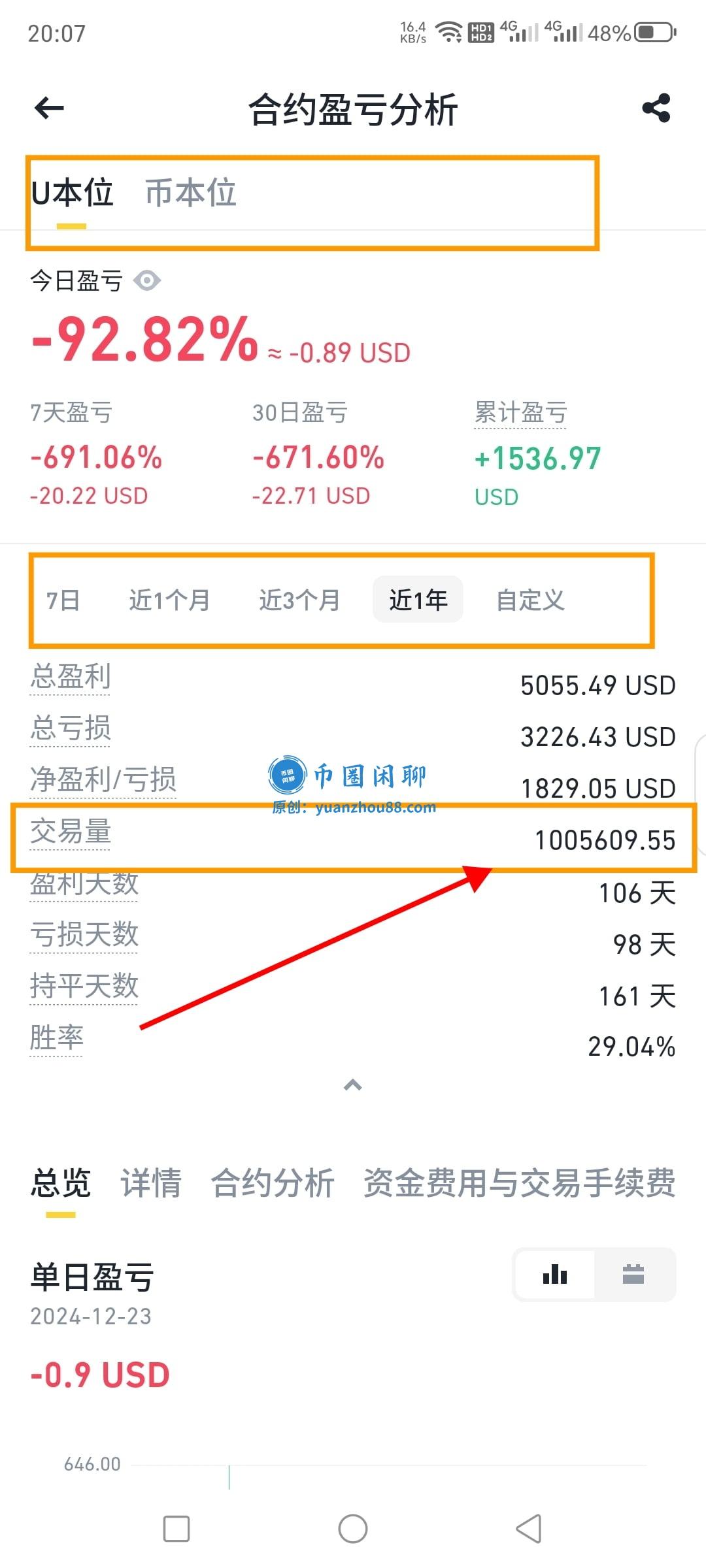This screenshot has width=706, height=1568.
Task: Open the 自定义 custom date range
Action: coord(530,600)
